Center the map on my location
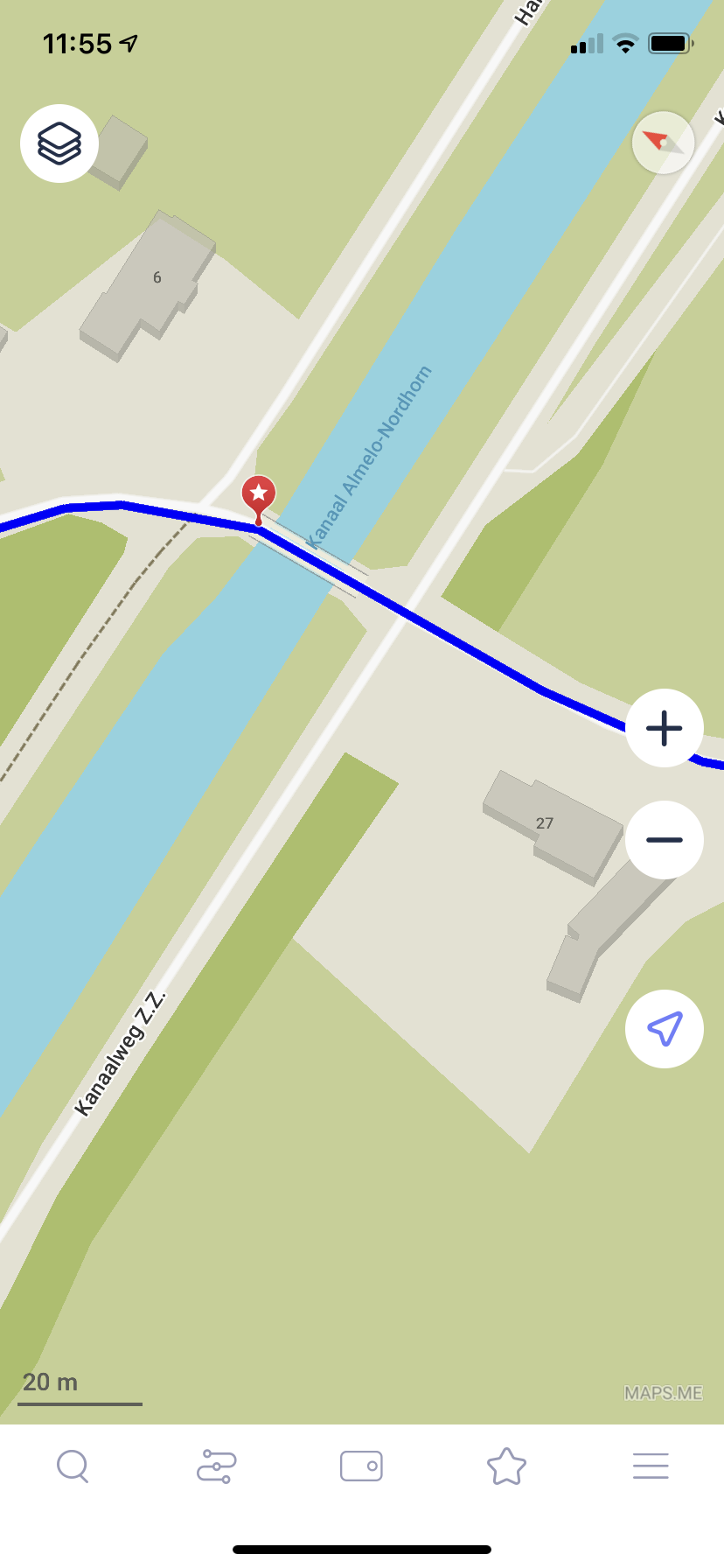 pos(665,1029)
